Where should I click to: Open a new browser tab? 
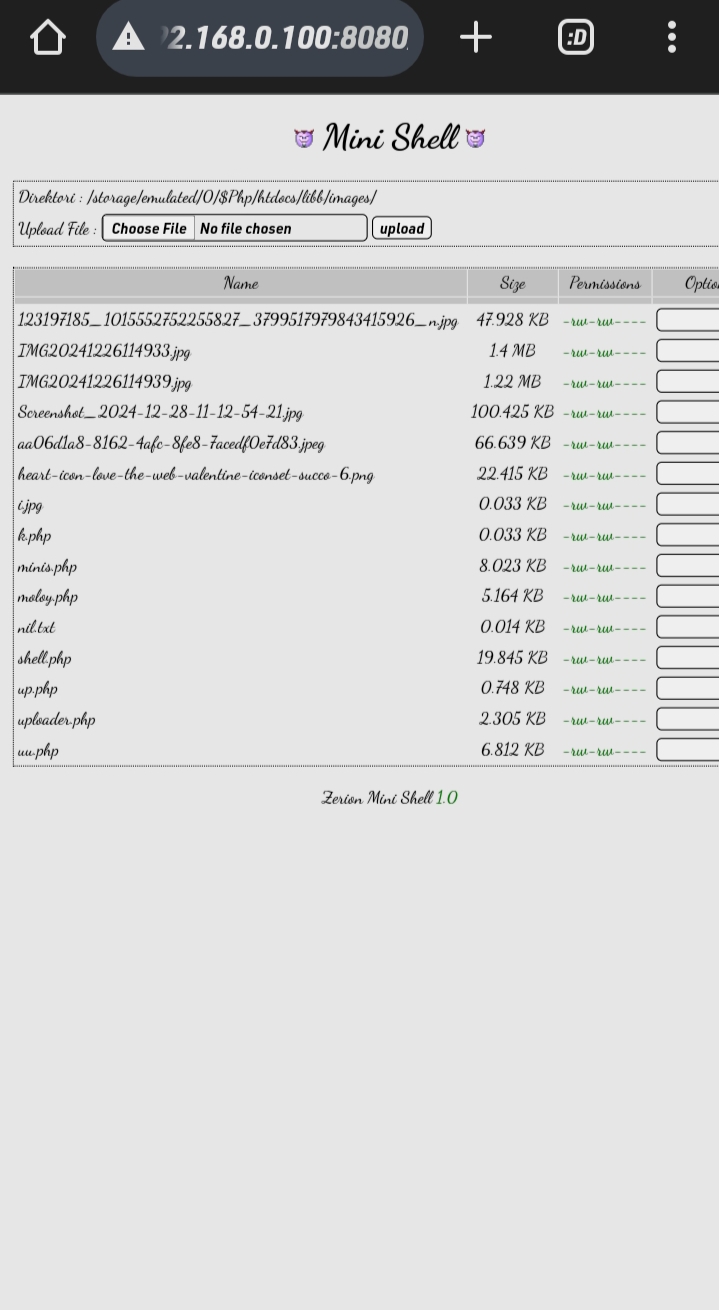pos(476,38)
